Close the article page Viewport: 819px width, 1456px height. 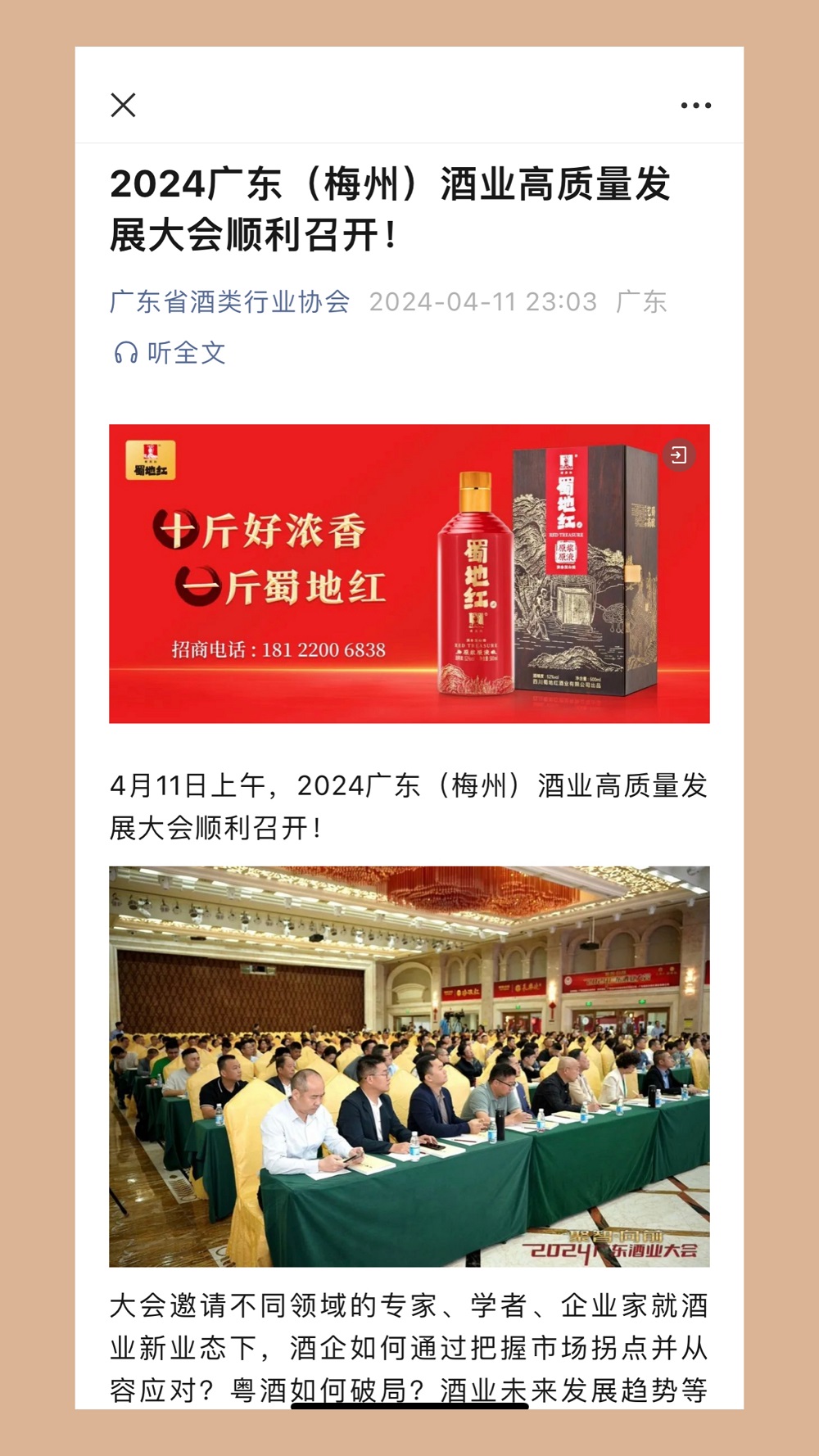(123, 105)
